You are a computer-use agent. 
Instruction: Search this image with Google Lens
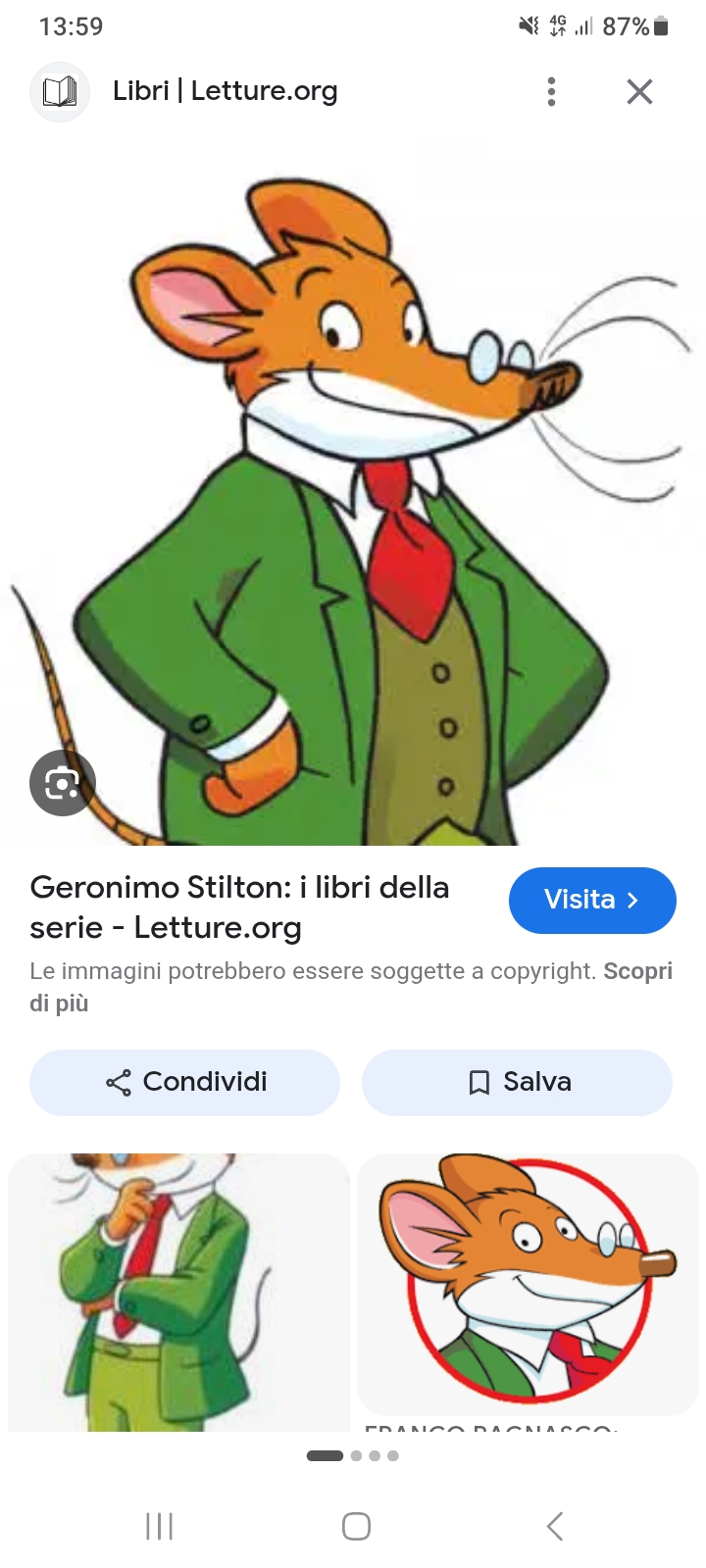62,783
